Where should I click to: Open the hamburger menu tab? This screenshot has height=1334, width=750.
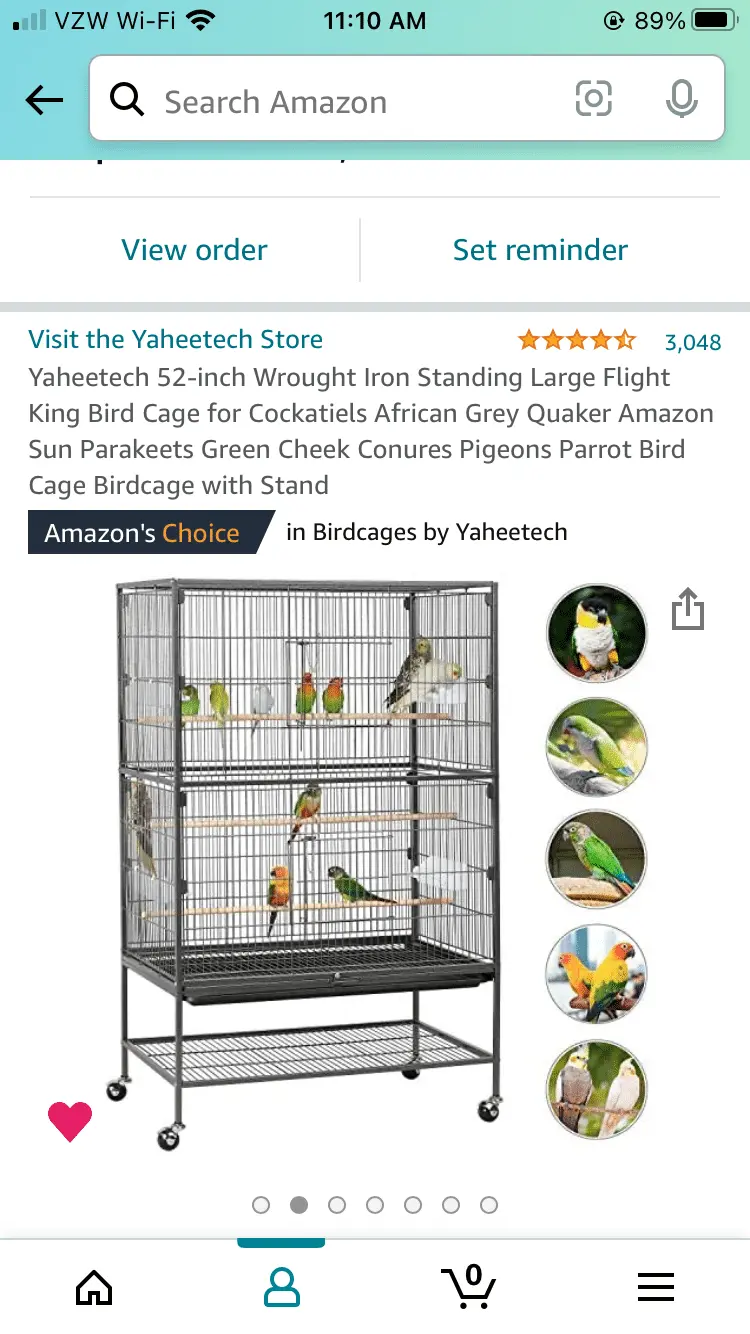[656, 1287]
